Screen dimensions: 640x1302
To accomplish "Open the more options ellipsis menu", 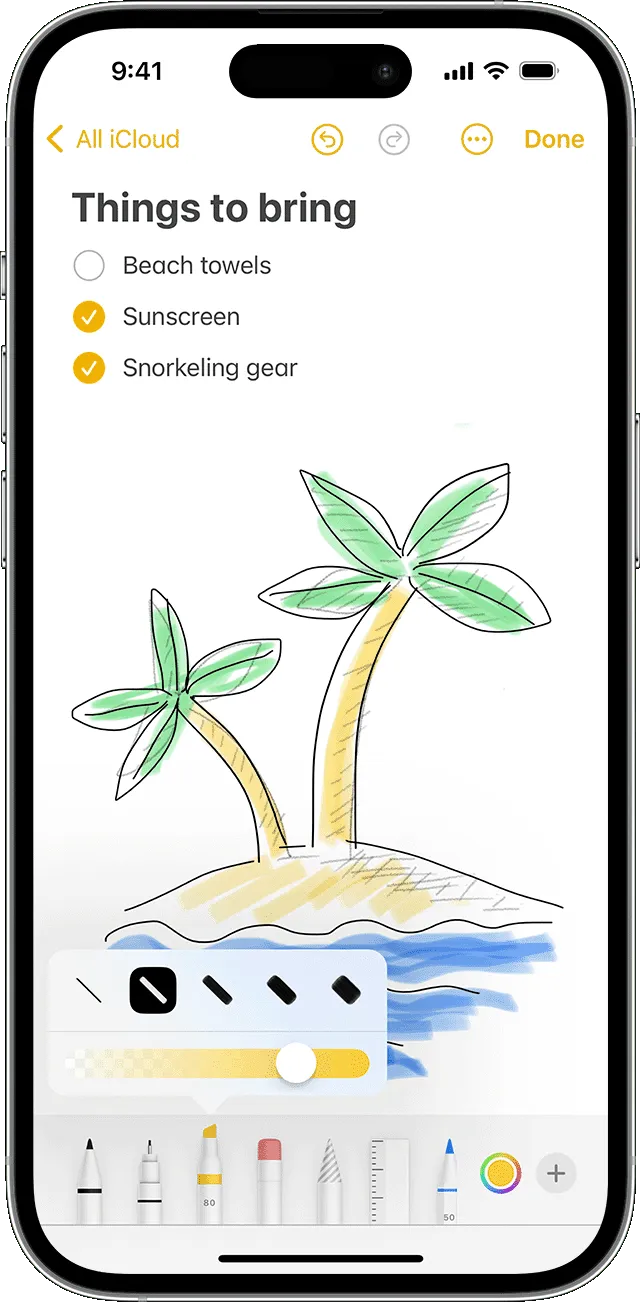I will coord(477,140).
